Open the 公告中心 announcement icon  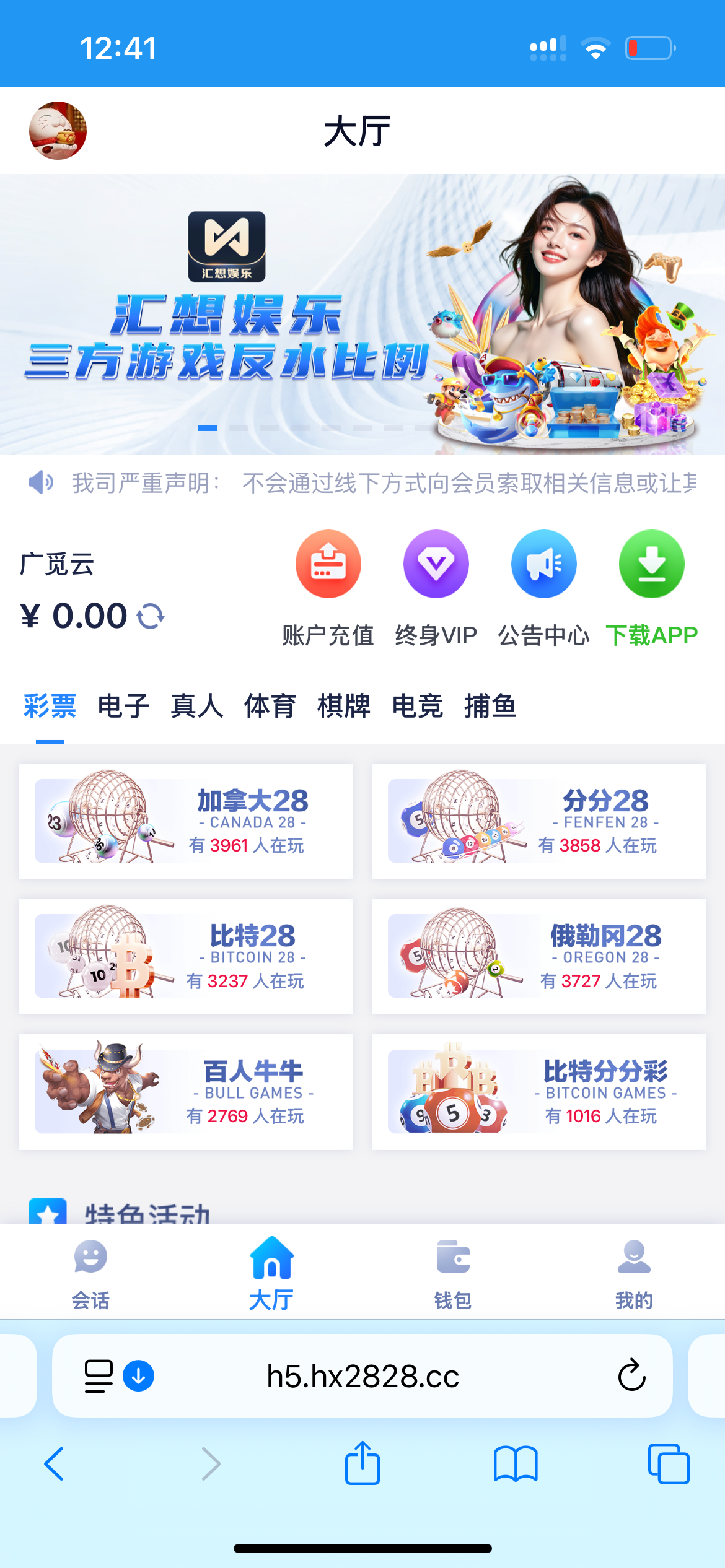543,564
